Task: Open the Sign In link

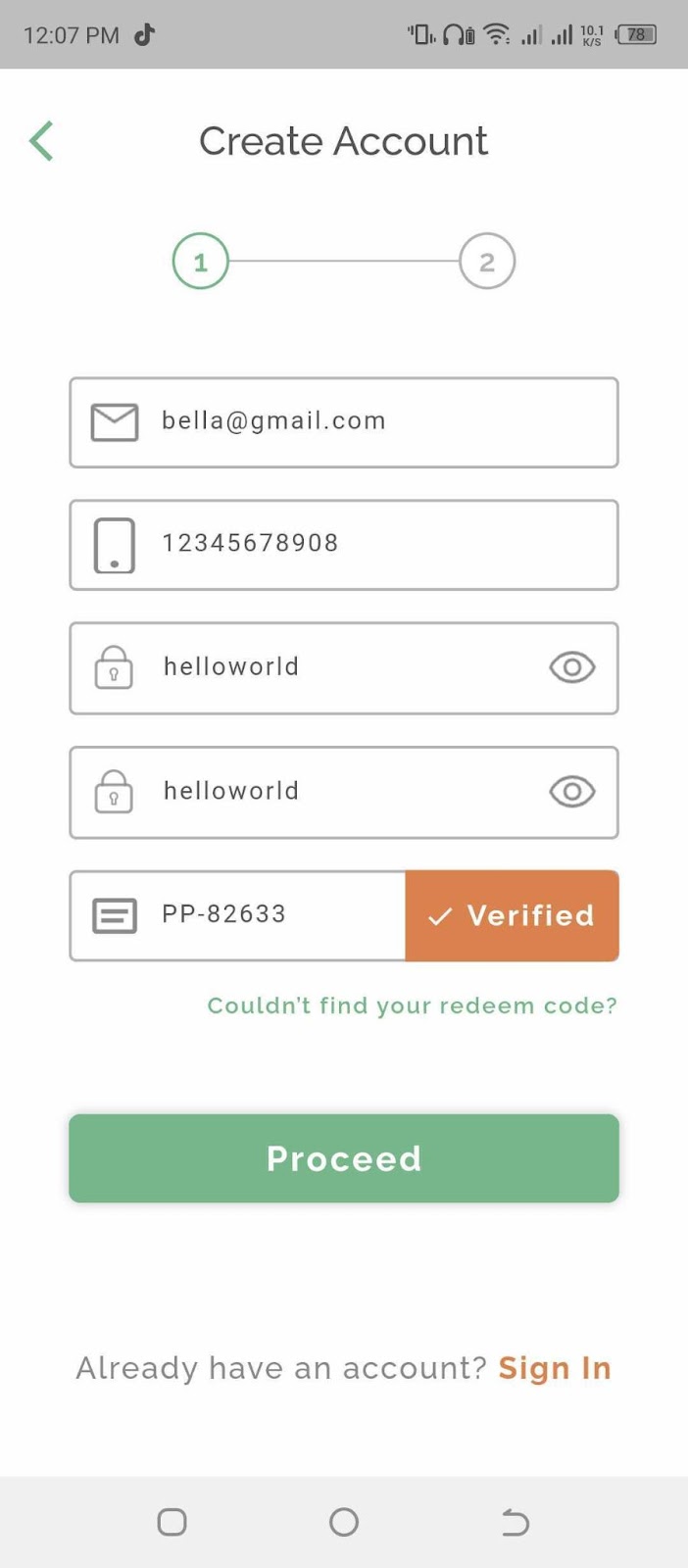Action: point(555,1368)
